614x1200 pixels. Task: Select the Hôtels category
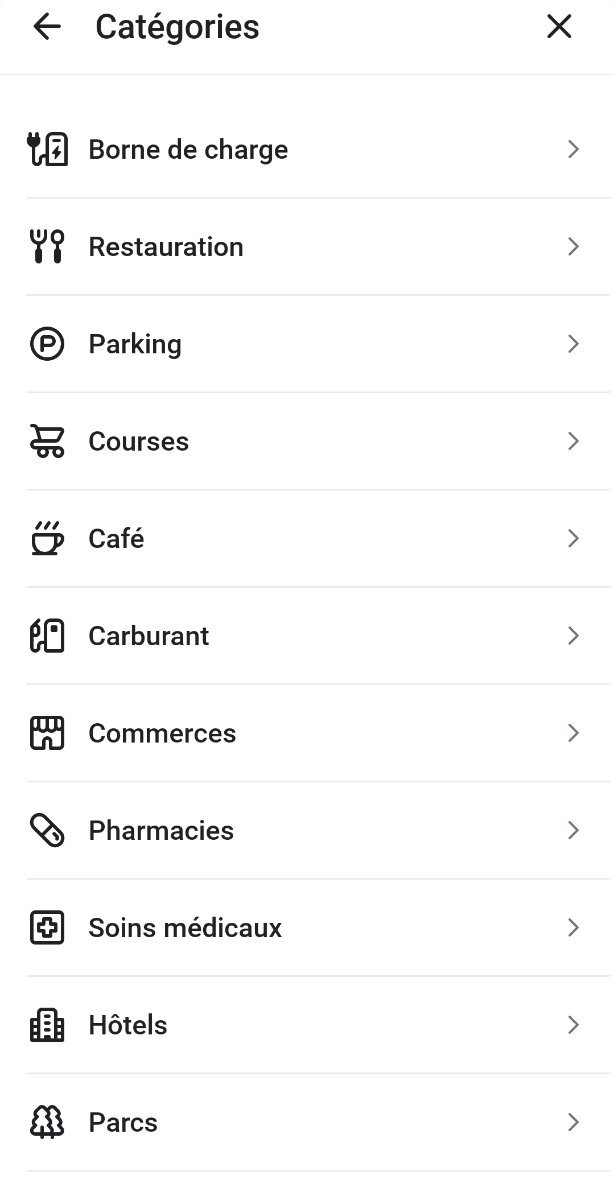(x=128, y=1025)
